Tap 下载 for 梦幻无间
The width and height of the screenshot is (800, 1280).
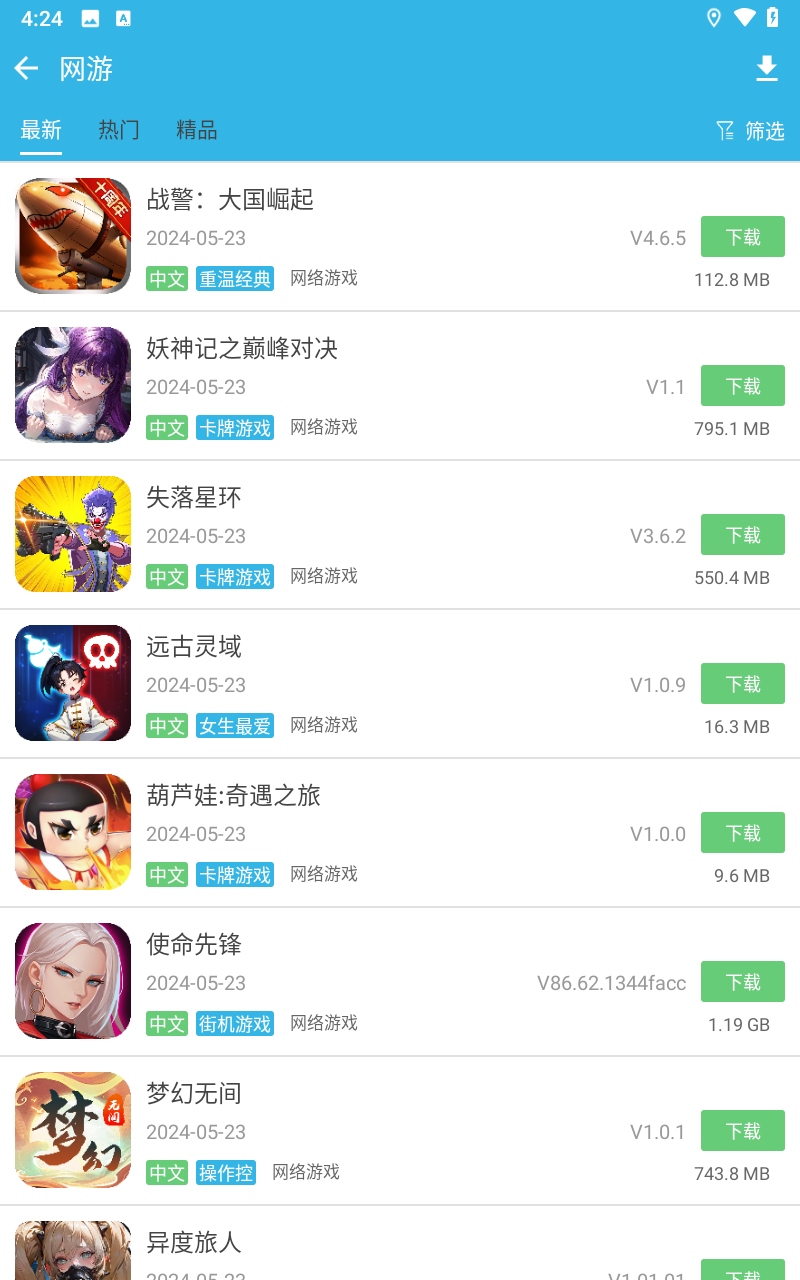pyautogui.click(x=742, y=1131)
